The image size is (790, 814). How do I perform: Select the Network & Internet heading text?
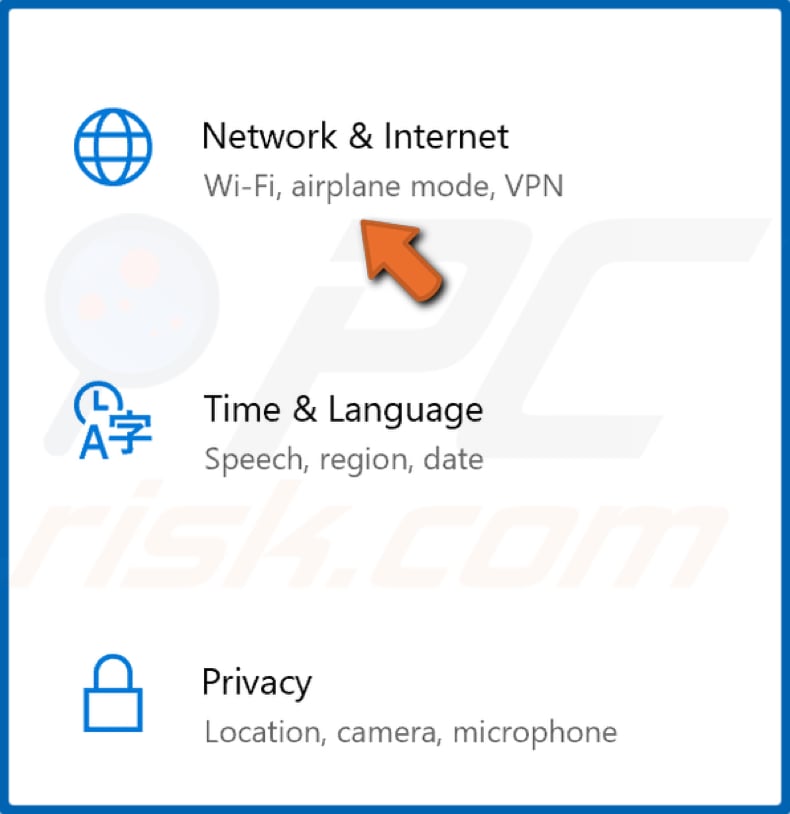pyautogui.click(x=355, y=137)
